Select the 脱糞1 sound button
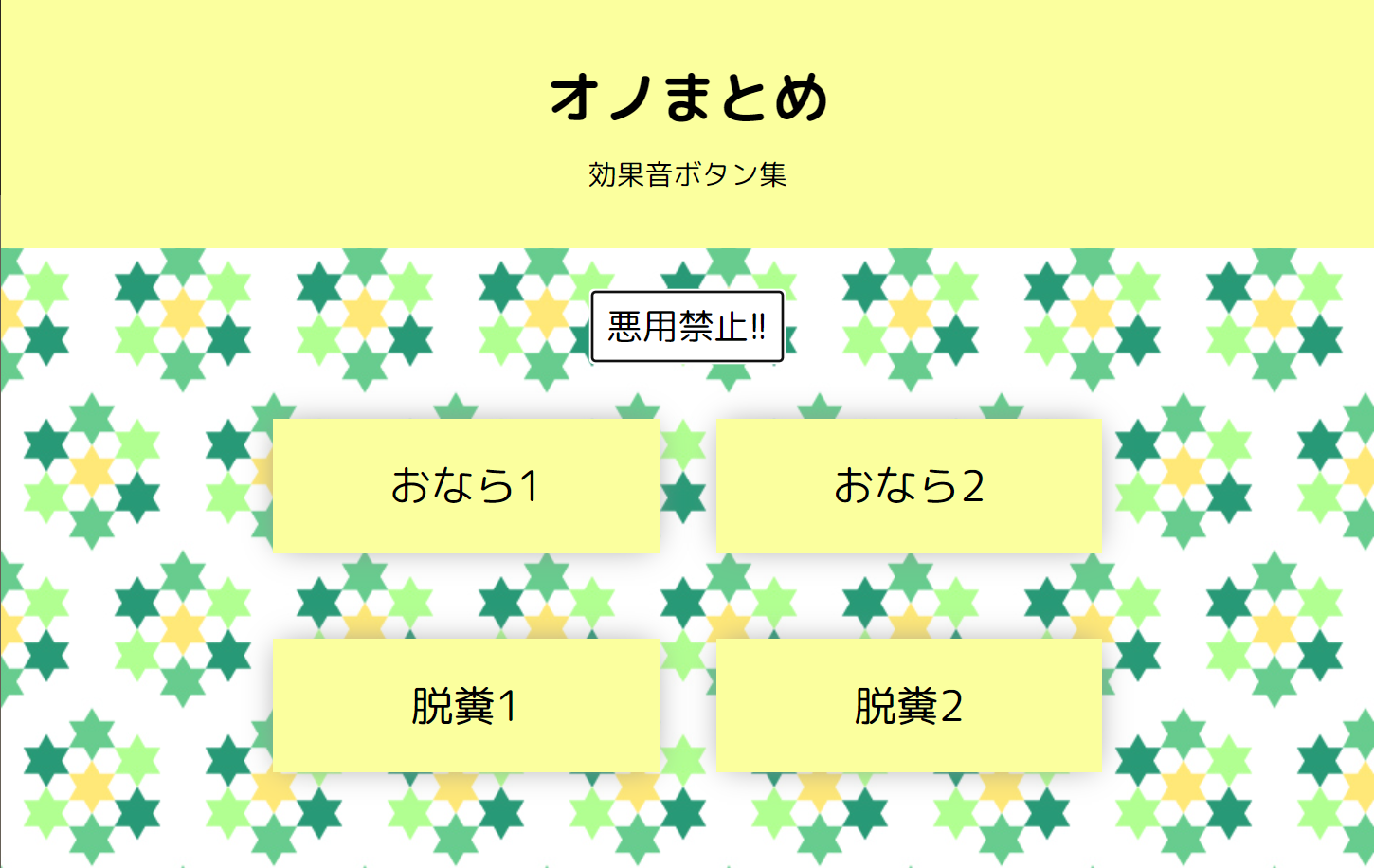This screenshot has width=1374, height=868. coord(465,705)
